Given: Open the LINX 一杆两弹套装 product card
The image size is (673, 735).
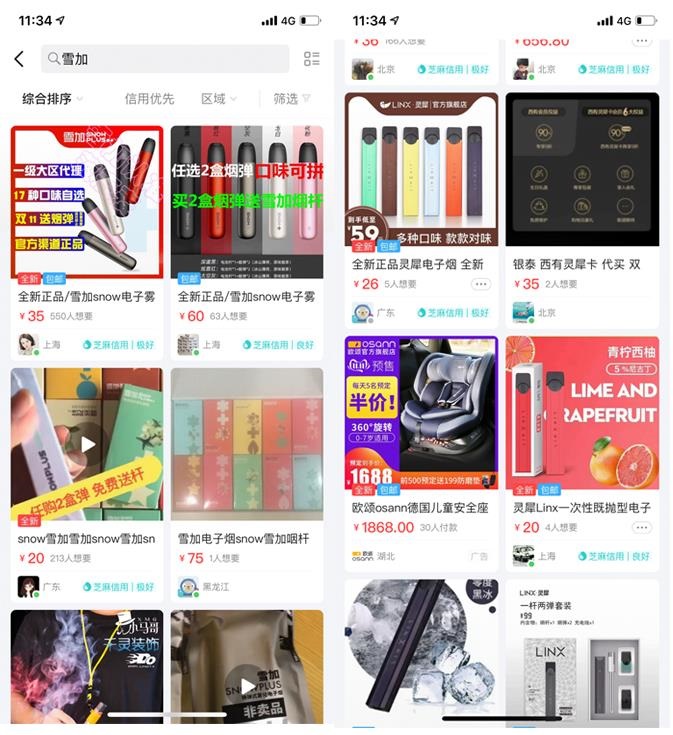Looking at the screenshot, I should 582,652.
